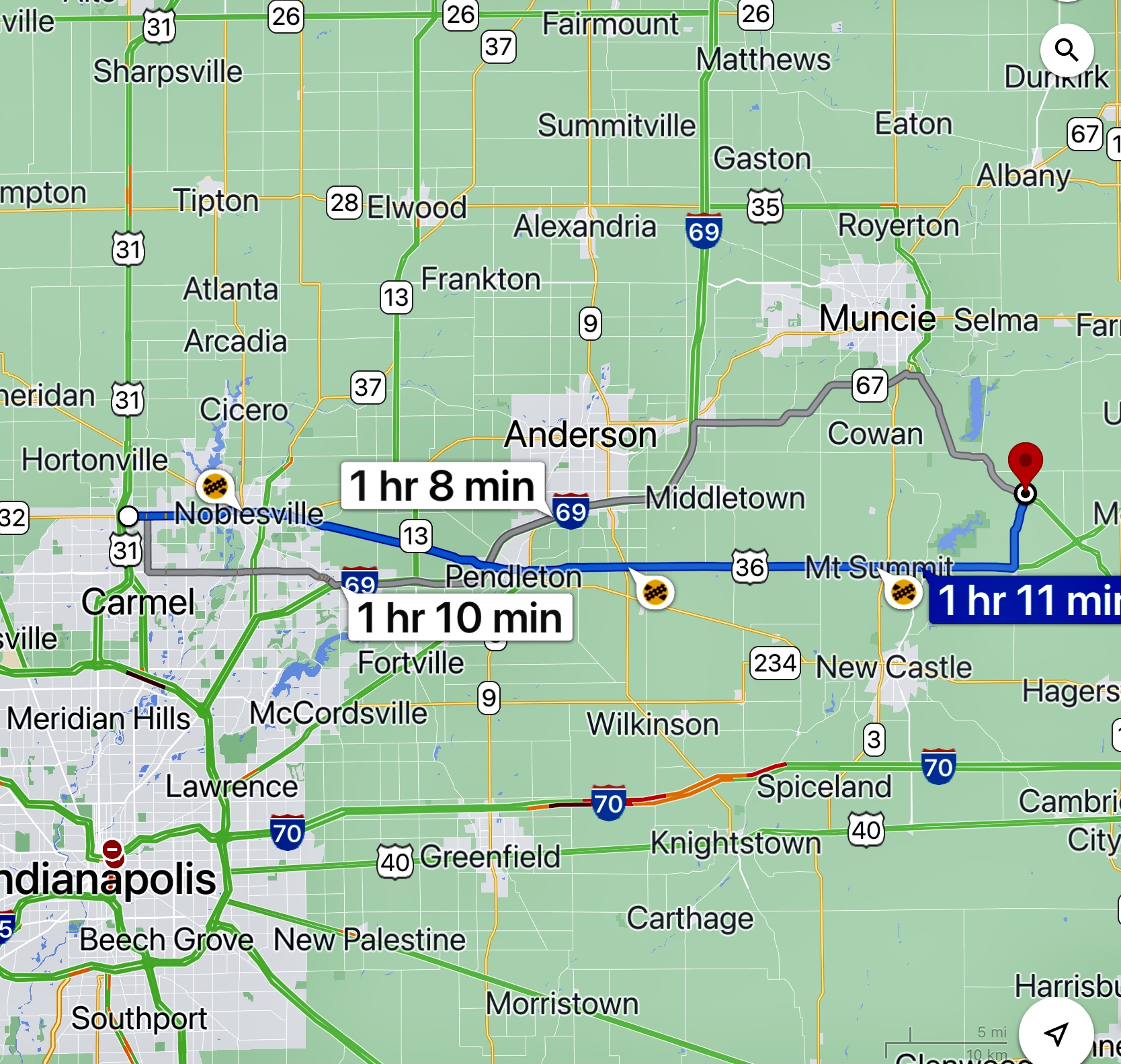The height and width of the screenshot is (1064, 1121).
Task: Open the road construction alert near Noblesville
Action: click(215, 485)
